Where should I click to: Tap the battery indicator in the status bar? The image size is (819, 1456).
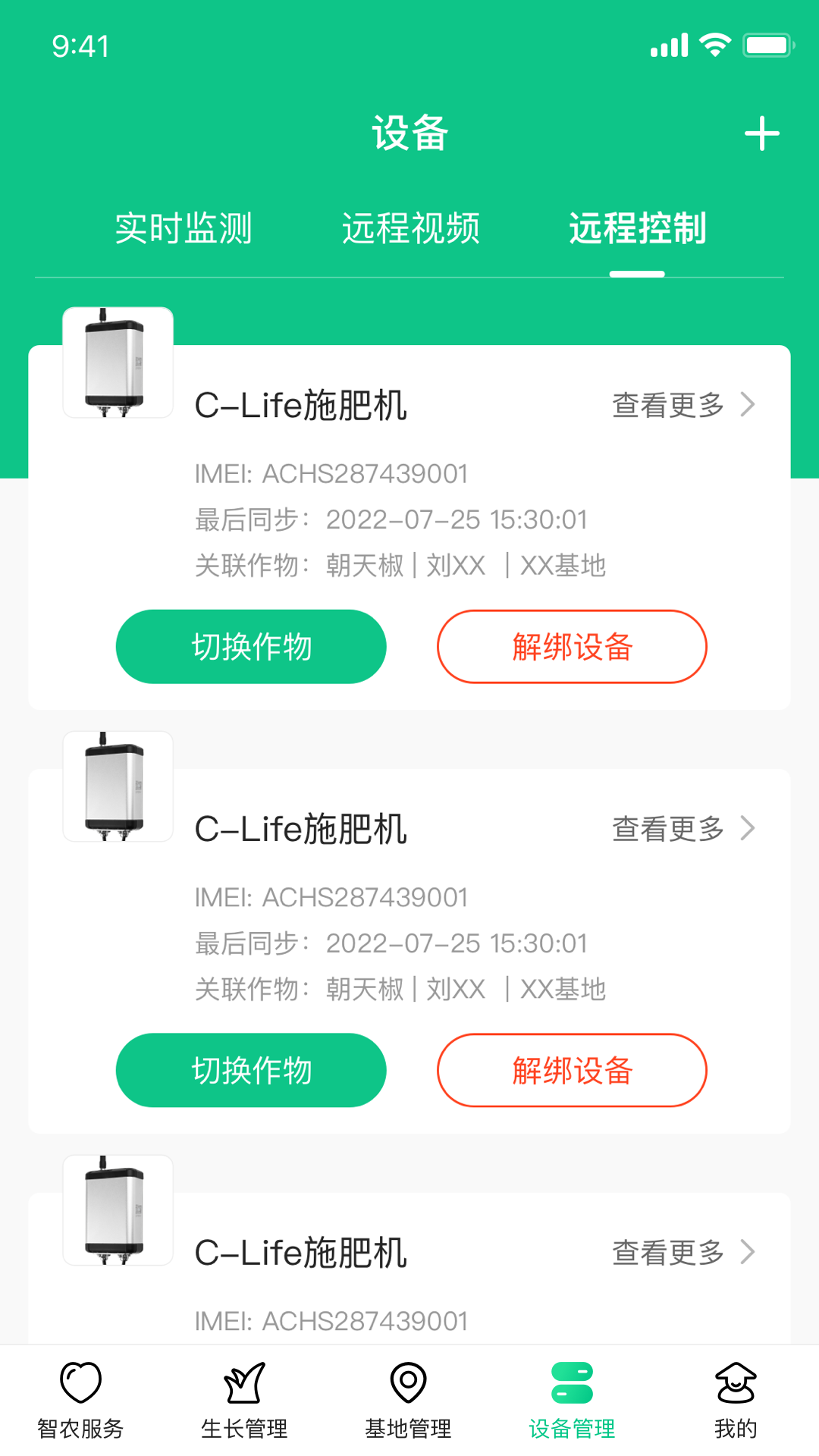[x=769, y=44]
